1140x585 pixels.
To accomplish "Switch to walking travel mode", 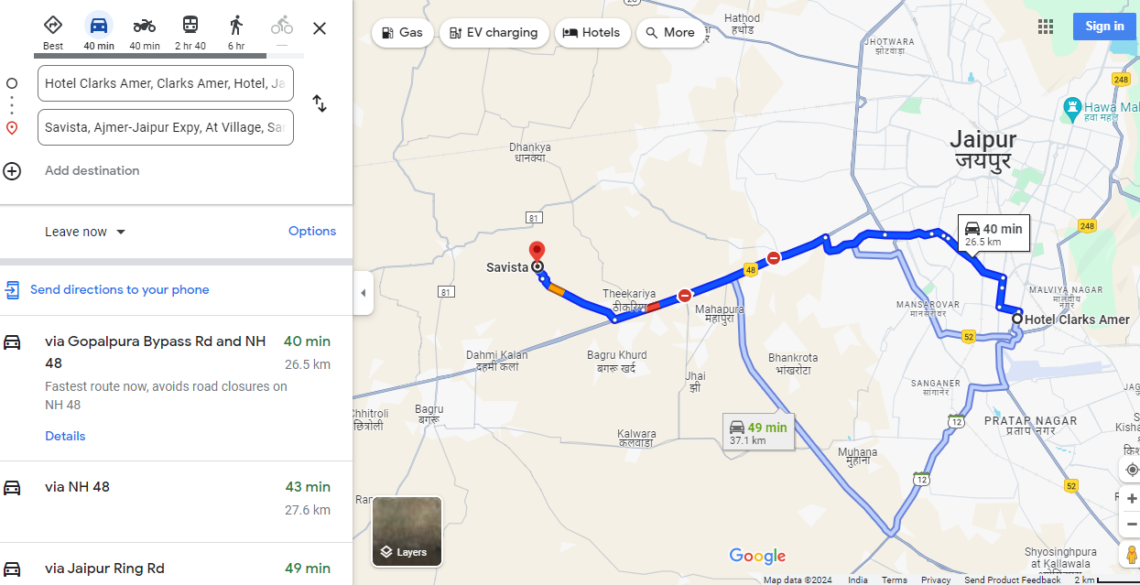I will (236, 31).
